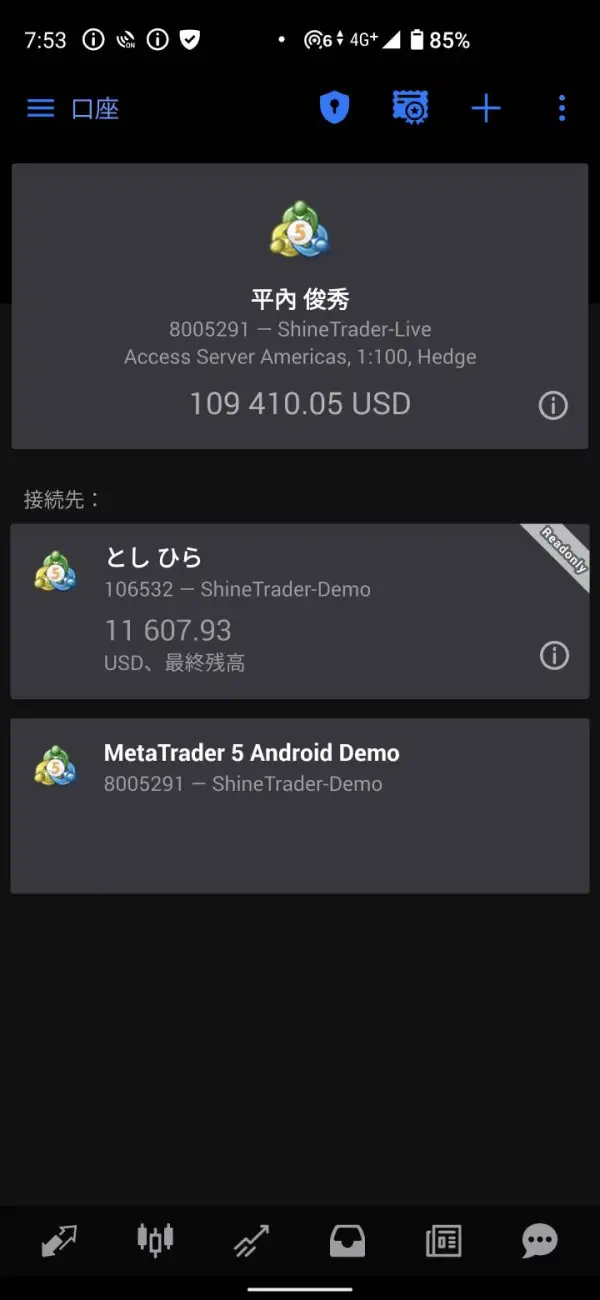Viewport: 600px width, 1300px height.
Task: Switch to the candlestick chart tab
Action: point(155,1240)
